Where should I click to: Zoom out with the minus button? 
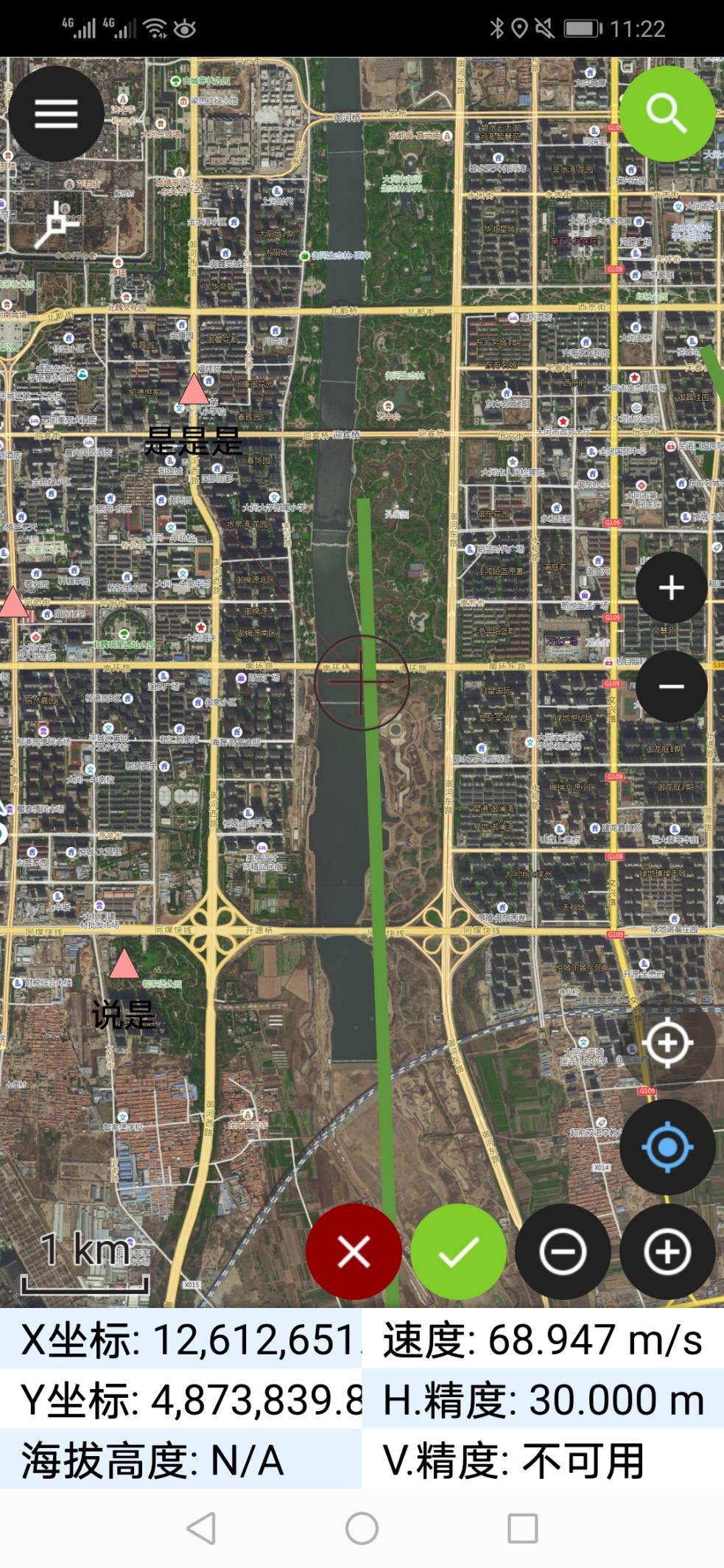671,686
